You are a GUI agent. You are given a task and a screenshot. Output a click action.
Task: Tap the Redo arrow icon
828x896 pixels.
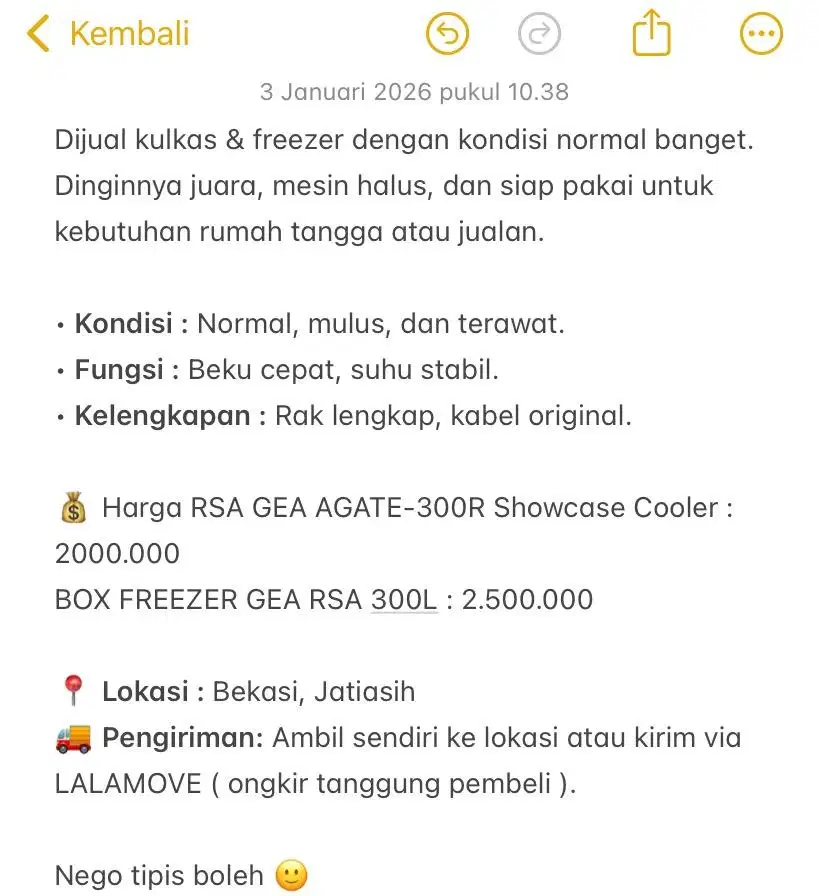540,33
